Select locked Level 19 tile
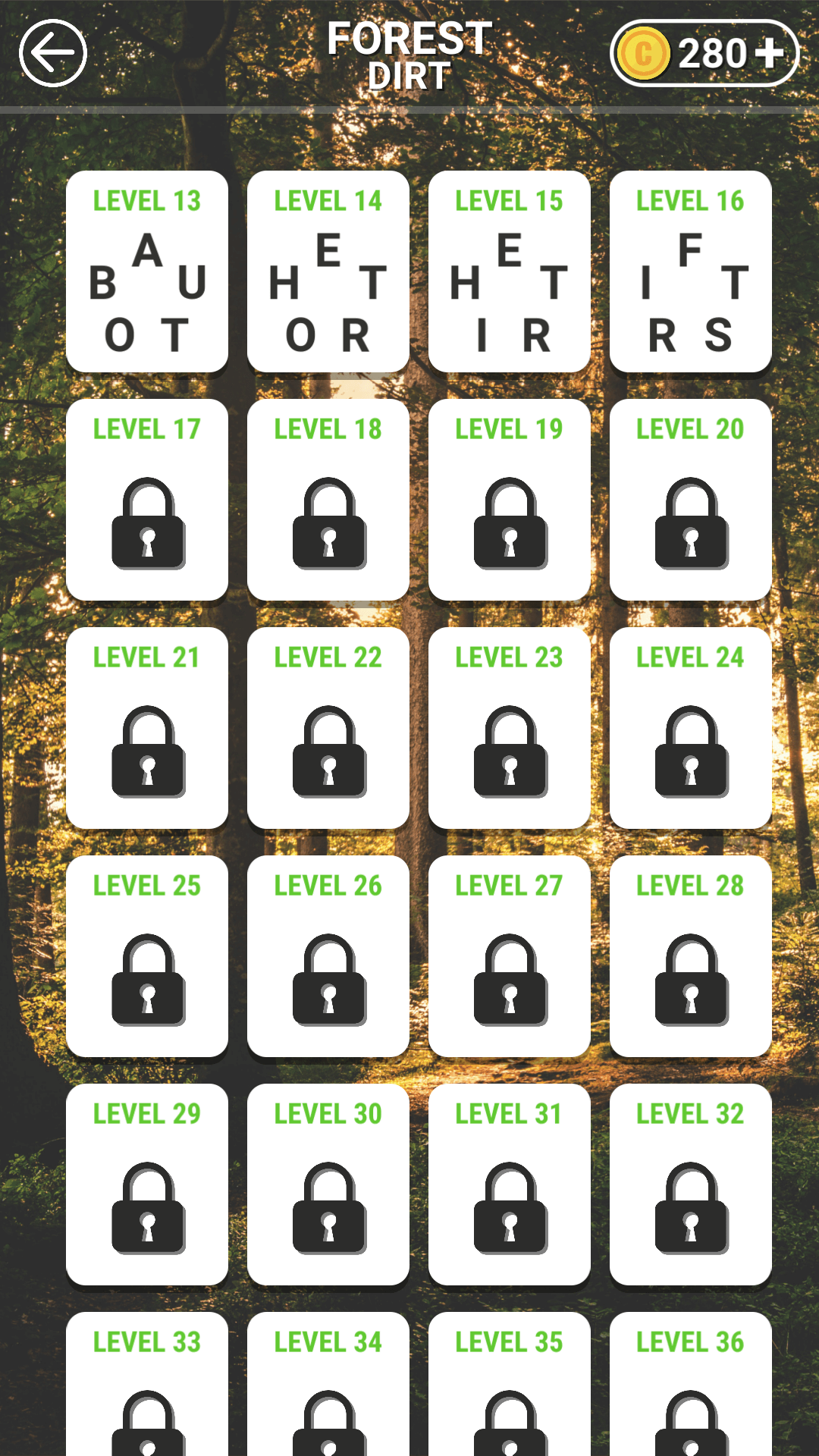The width and height of the screenshot is (819, 1456). pyautogui.click(x=510, y=500)
